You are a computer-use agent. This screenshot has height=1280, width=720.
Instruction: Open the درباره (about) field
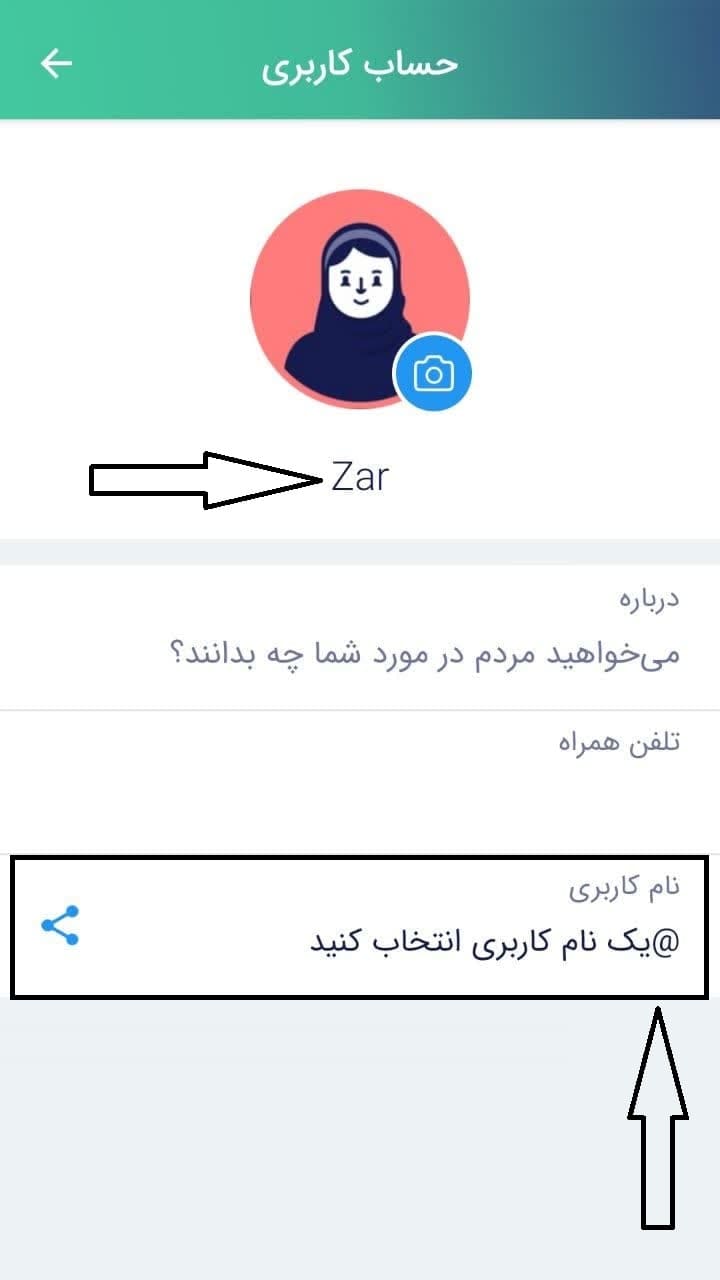pos(360,637)
